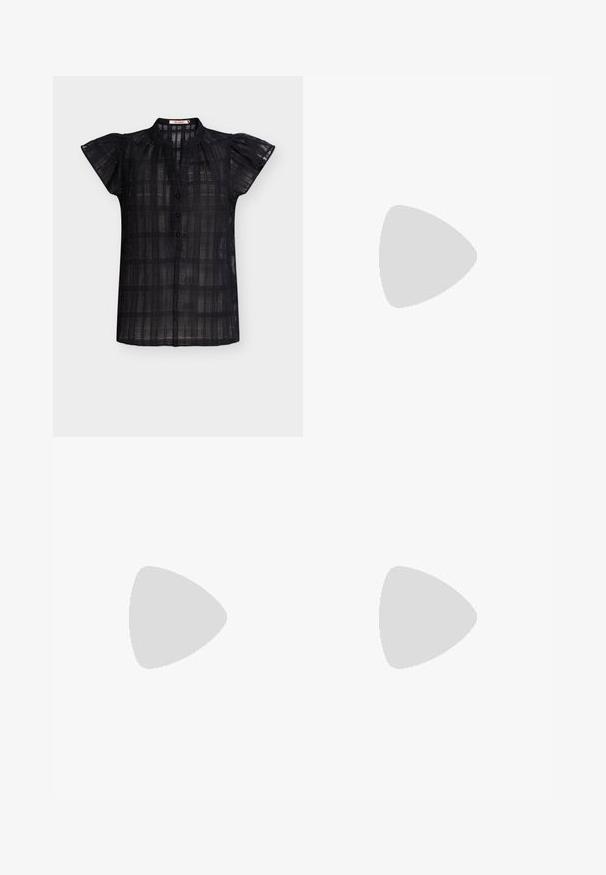Viewport: 606px width, 875px height.
Task: Open the black blouse product photo
Action: click(178, 256)
